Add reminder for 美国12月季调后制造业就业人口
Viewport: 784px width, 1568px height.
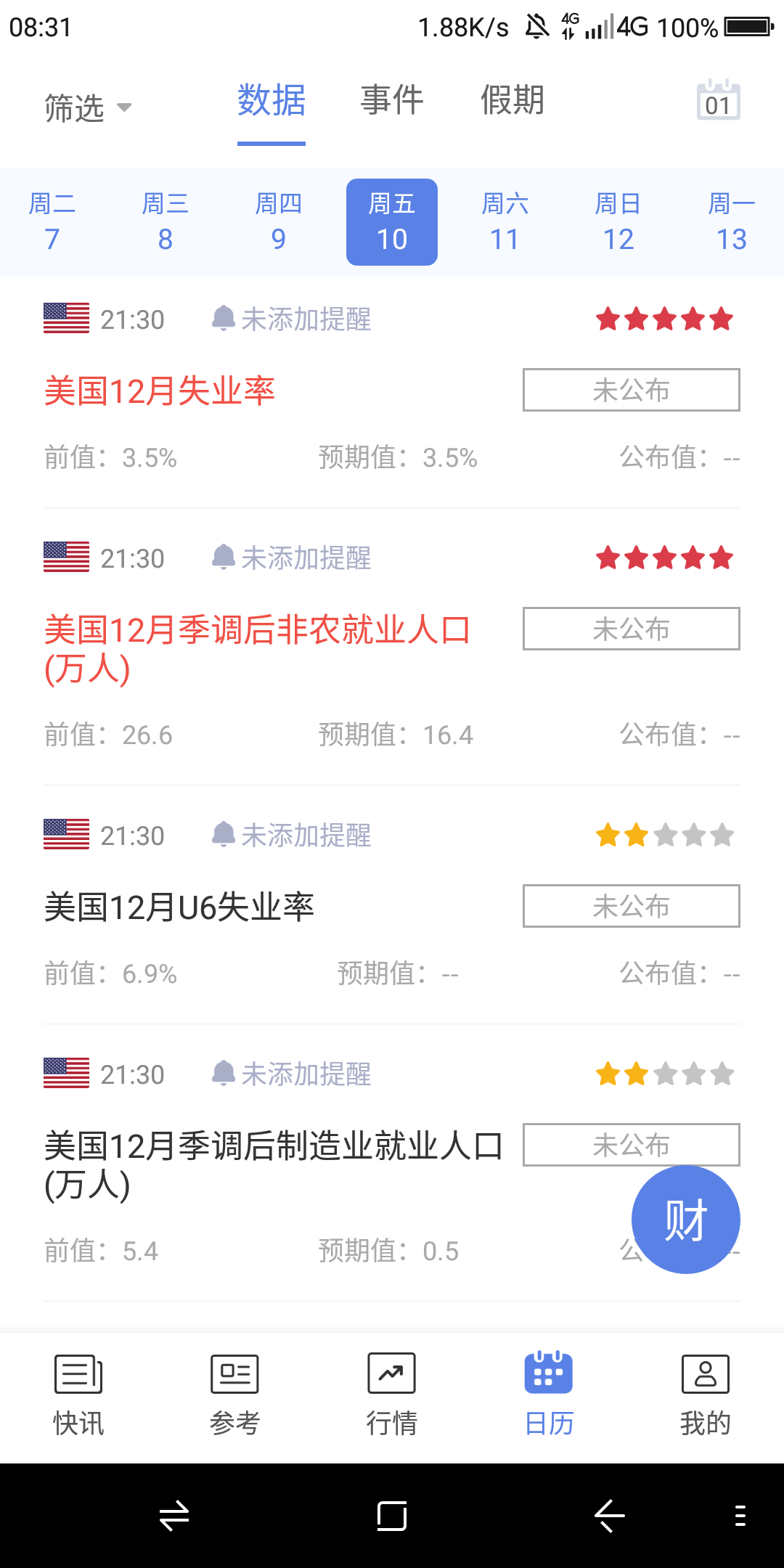coord(291,1074)
